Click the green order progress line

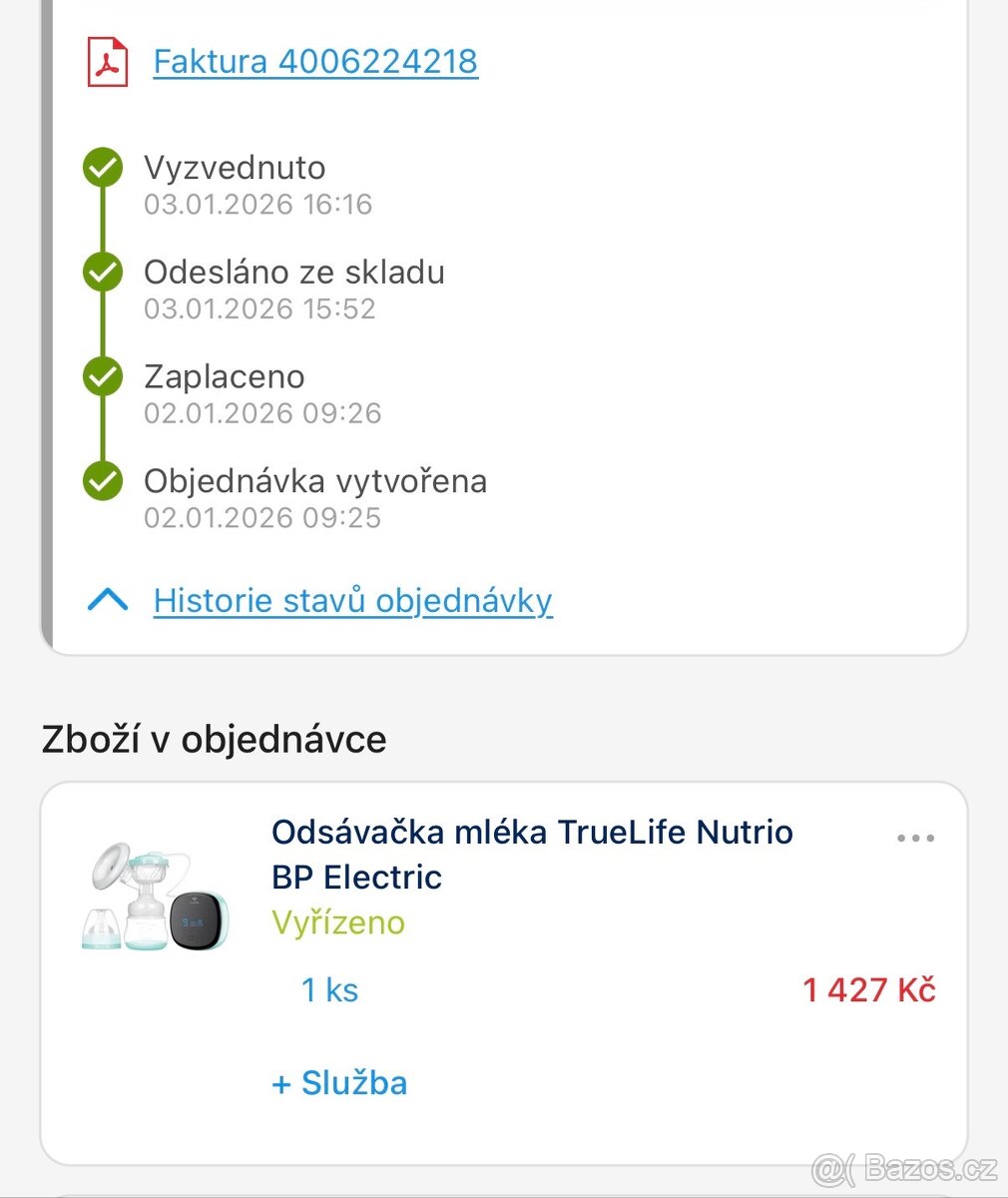(x=103, y=324)
